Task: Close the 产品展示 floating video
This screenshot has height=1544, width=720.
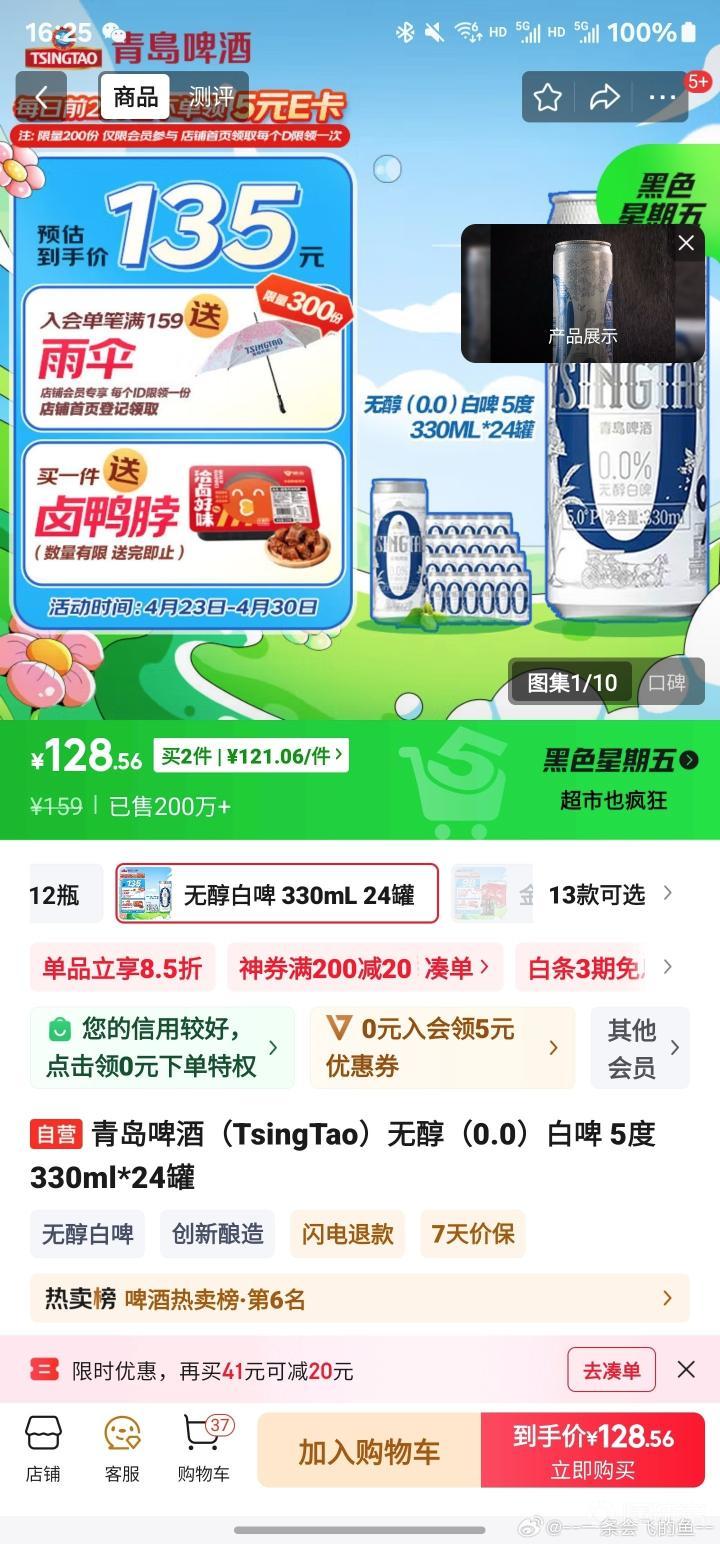Action: pos(686,243)
